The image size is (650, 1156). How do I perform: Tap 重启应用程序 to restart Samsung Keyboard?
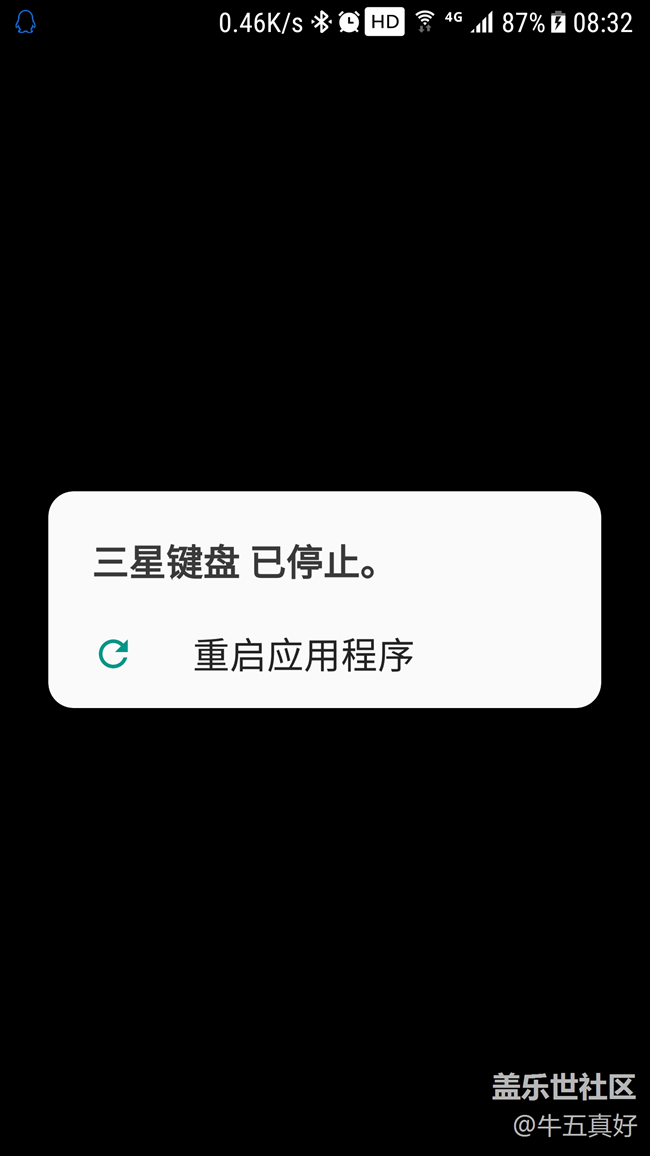click(x=303, y=656)
